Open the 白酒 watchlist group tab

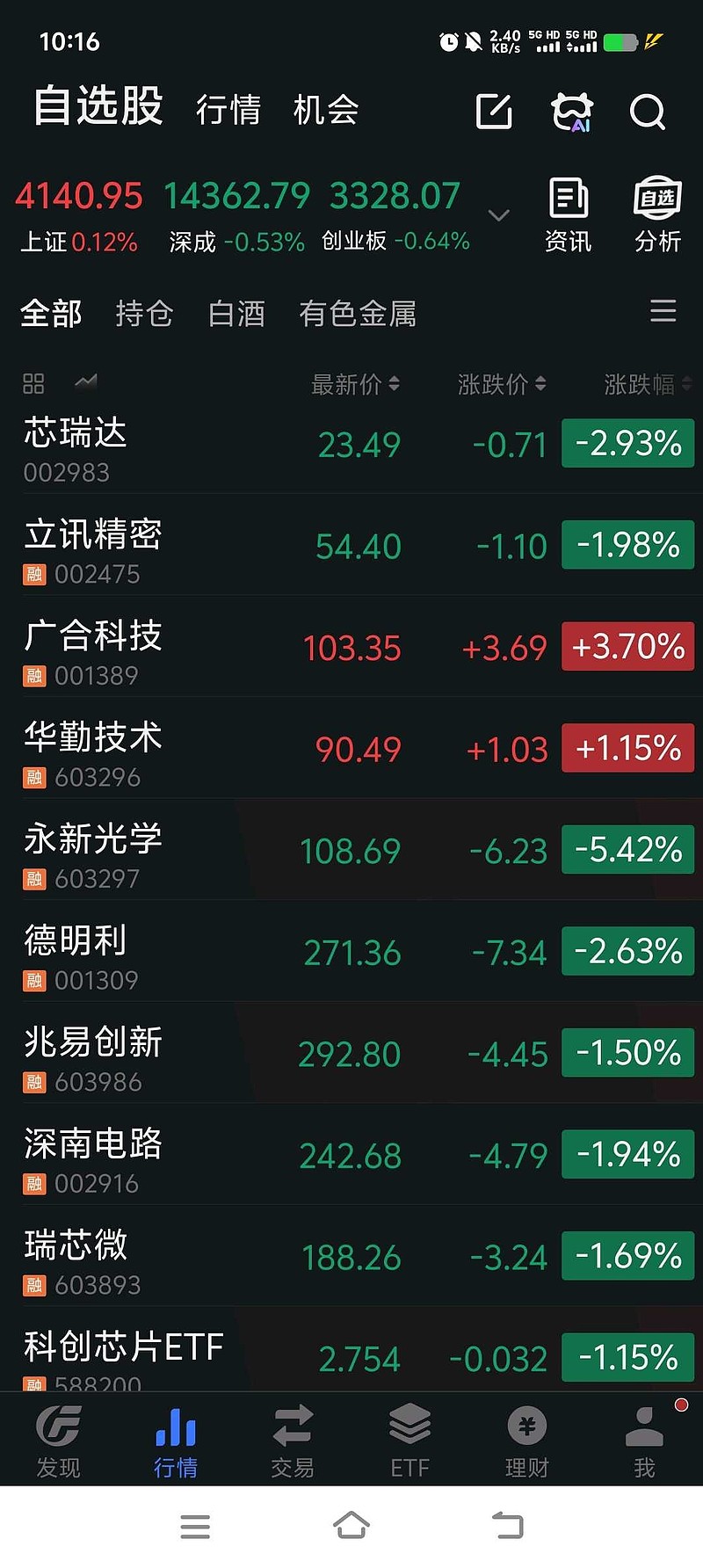click(x=236, y=314)
